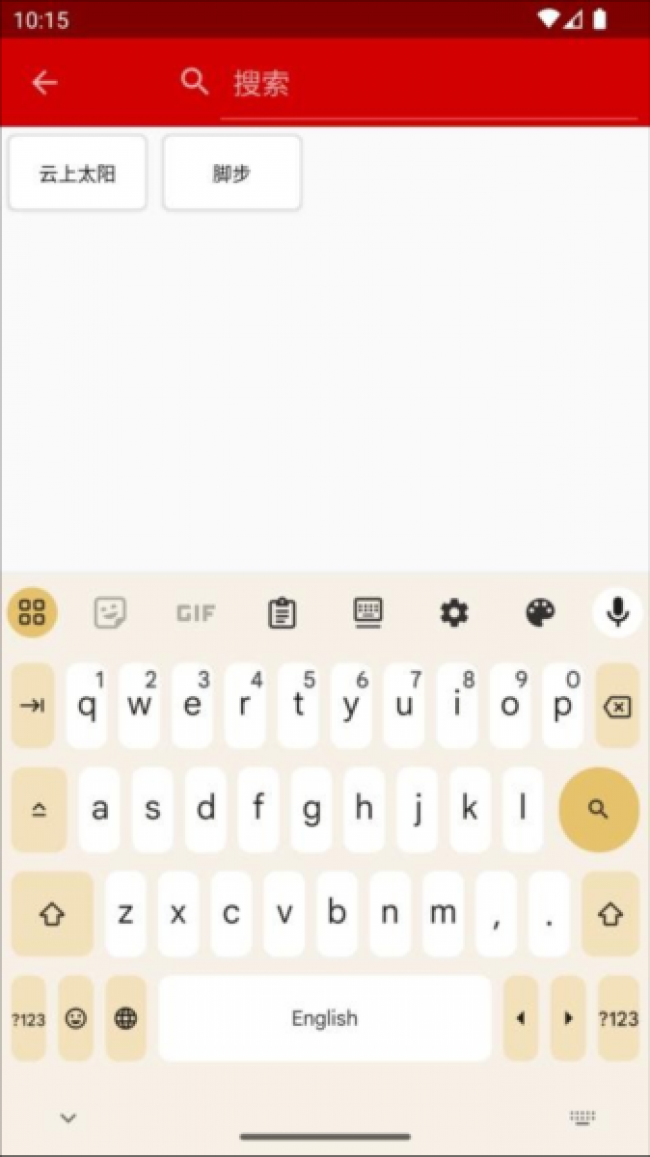Tap the keyboard backspace key
This screenshot has height=1157, width=650.
(x=617, y=707)
